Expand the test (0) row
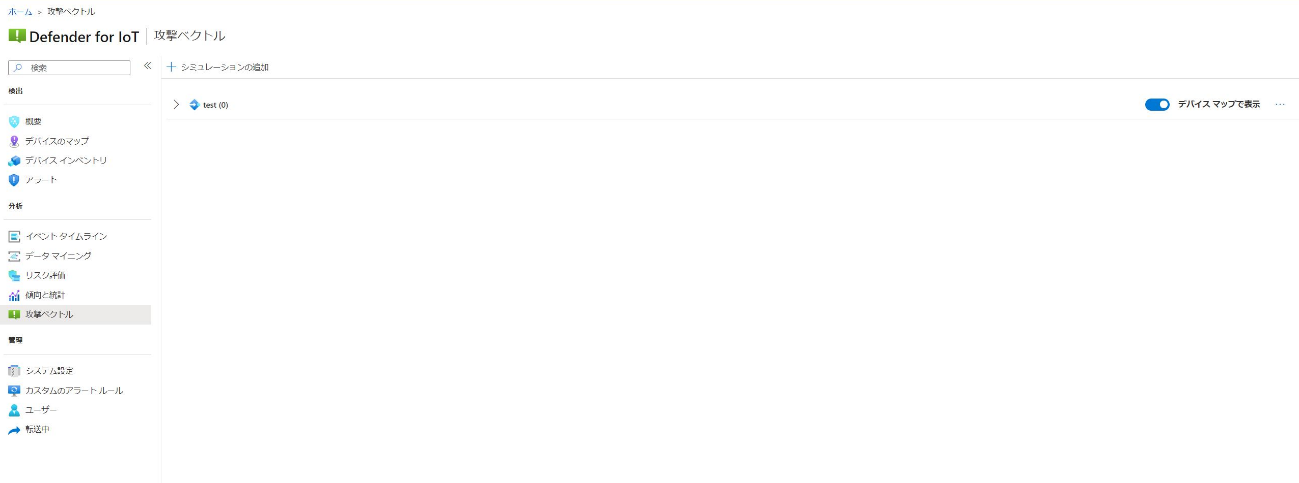The height and width of the screenshot is (483, 1299). tap(176, 104)
